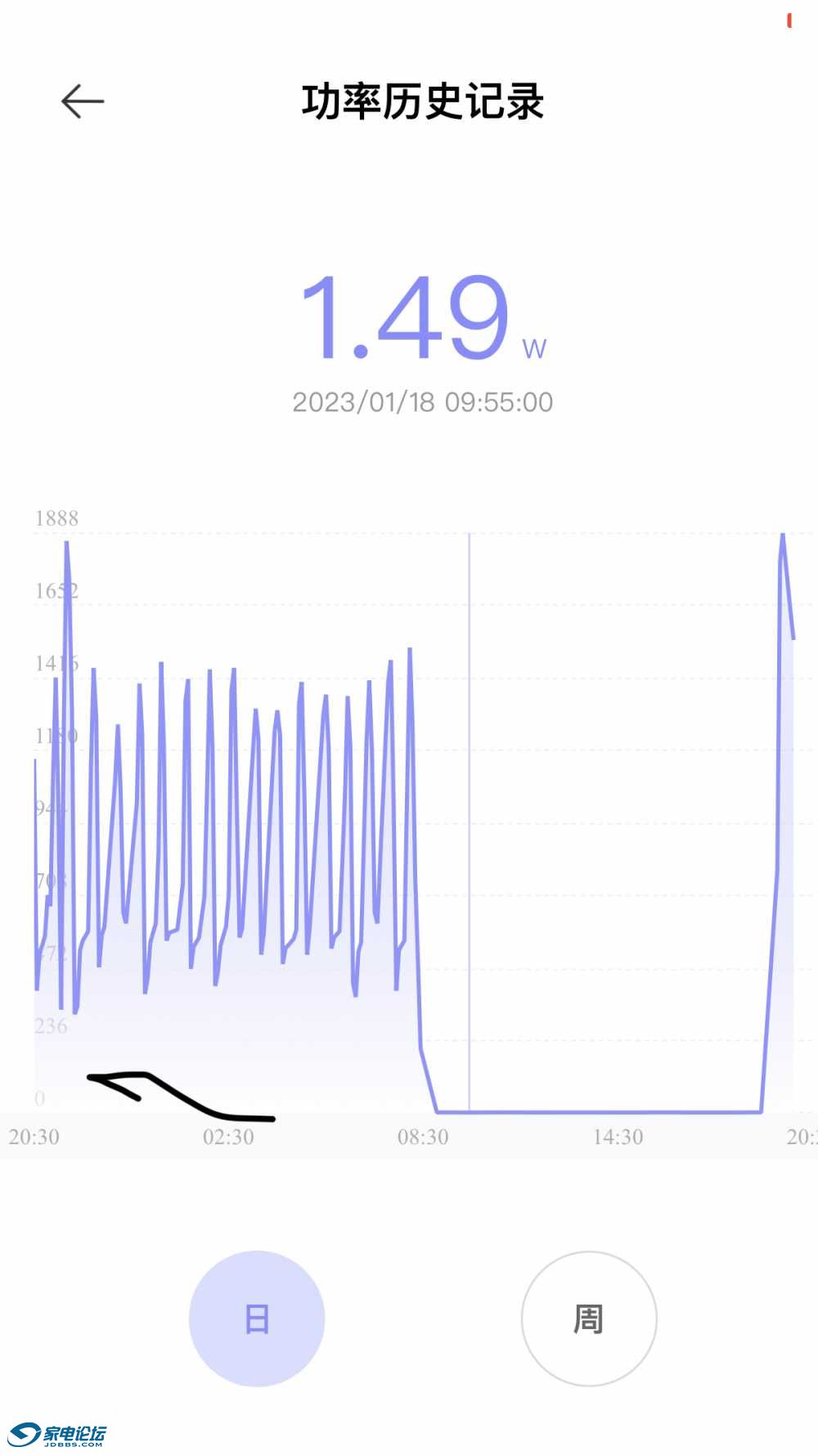Go back from power history screen
The height and width of the screenshot is (1456, 818).
tap(83, 101)
